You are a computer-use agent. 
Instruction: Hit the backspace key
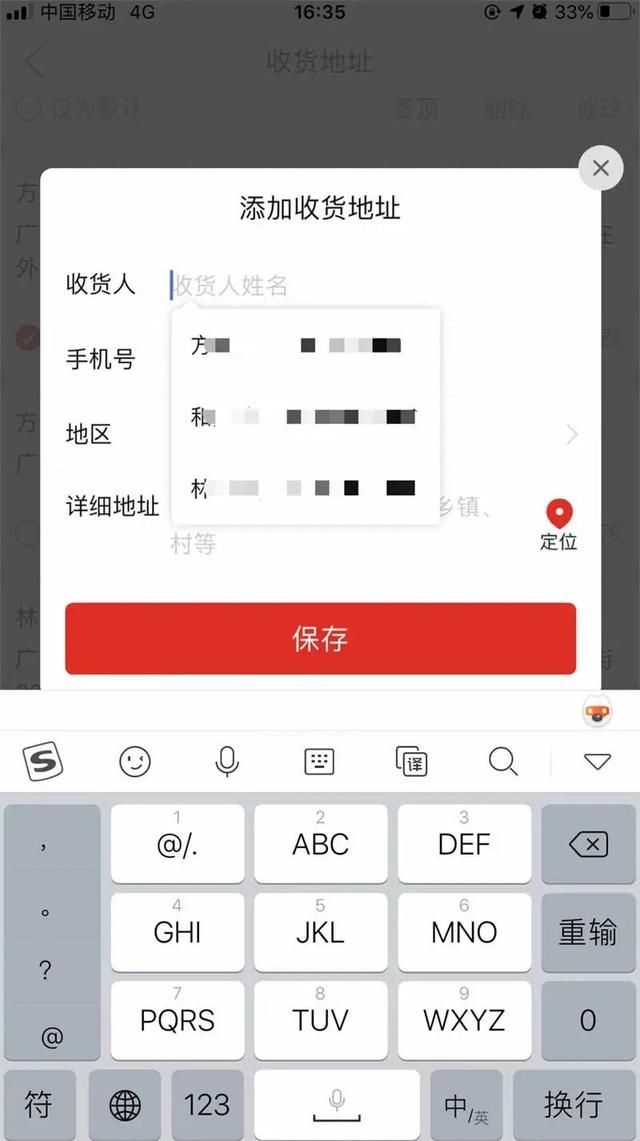click(588, 844)
